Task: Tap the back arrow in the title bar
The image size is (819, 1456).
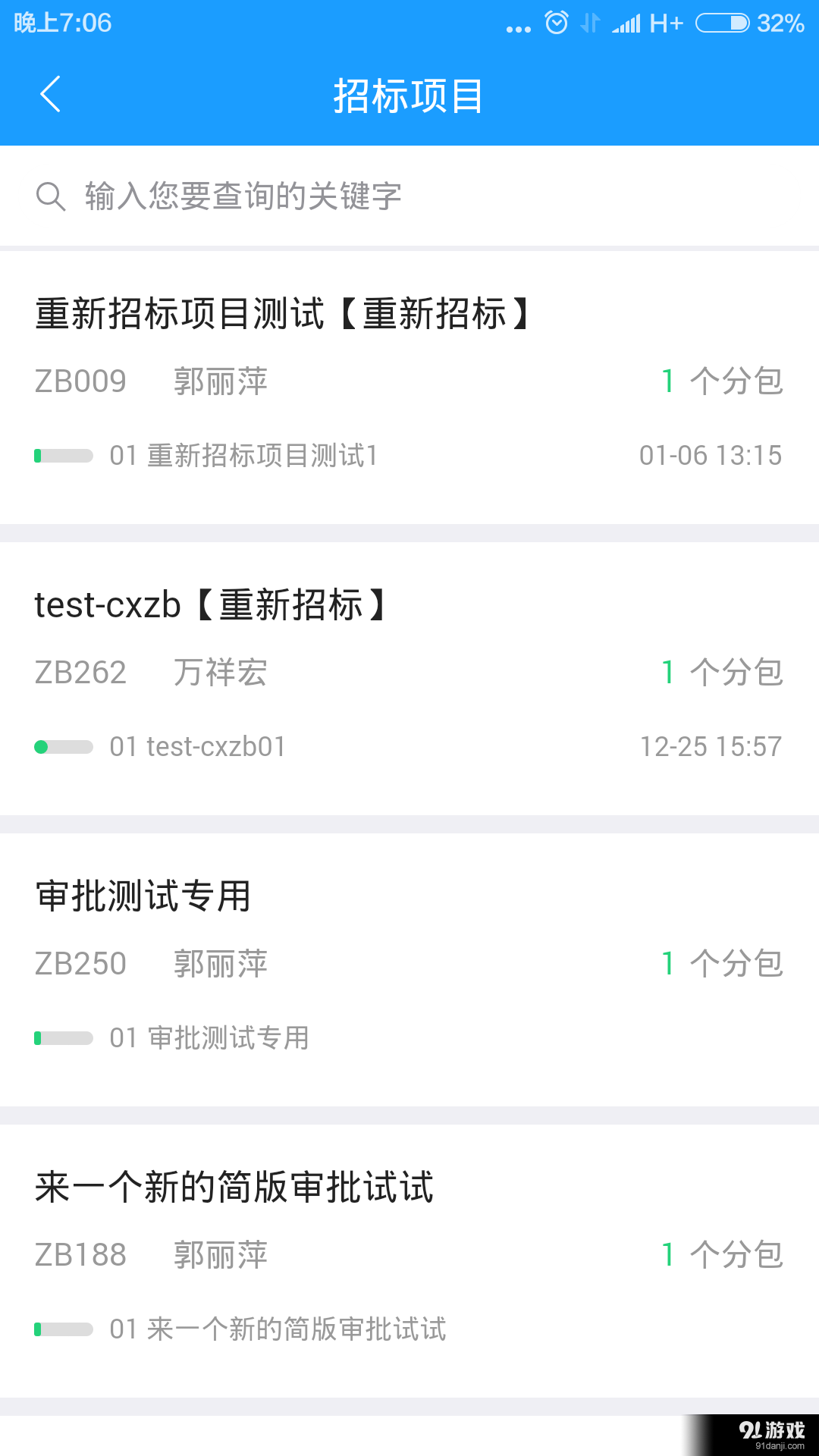Action: click(x=50, y=95)
